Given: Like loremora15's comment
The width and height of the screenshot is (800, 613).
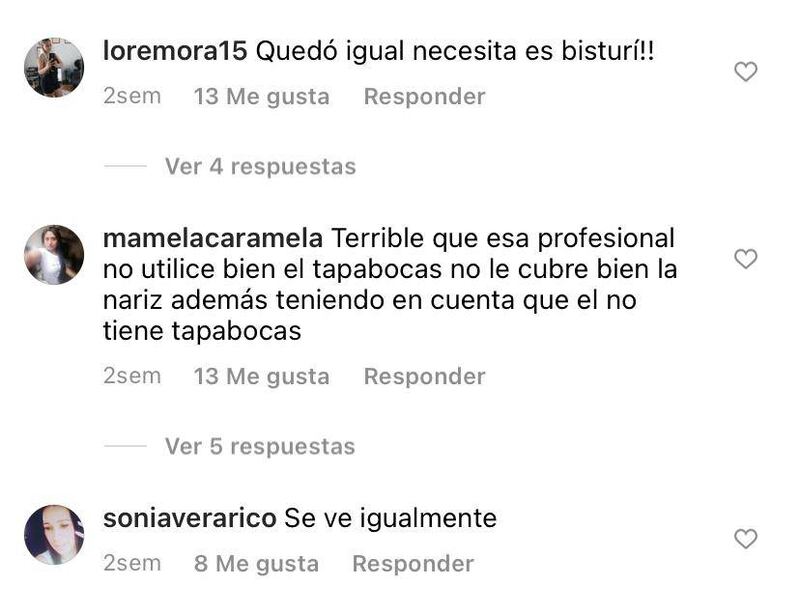Looking at the screenshot, I should coord(746,72).
